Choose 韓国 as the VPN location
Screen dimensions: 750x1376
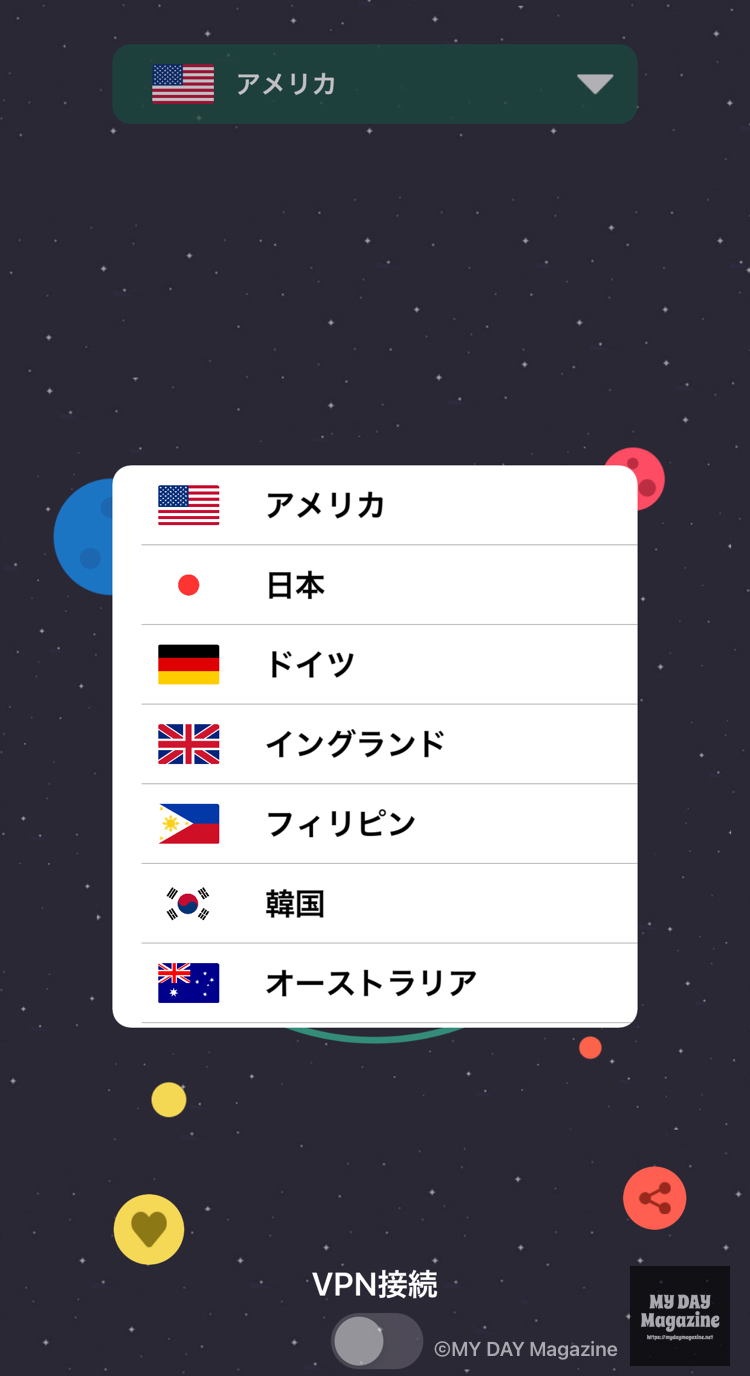click(374, 904)
